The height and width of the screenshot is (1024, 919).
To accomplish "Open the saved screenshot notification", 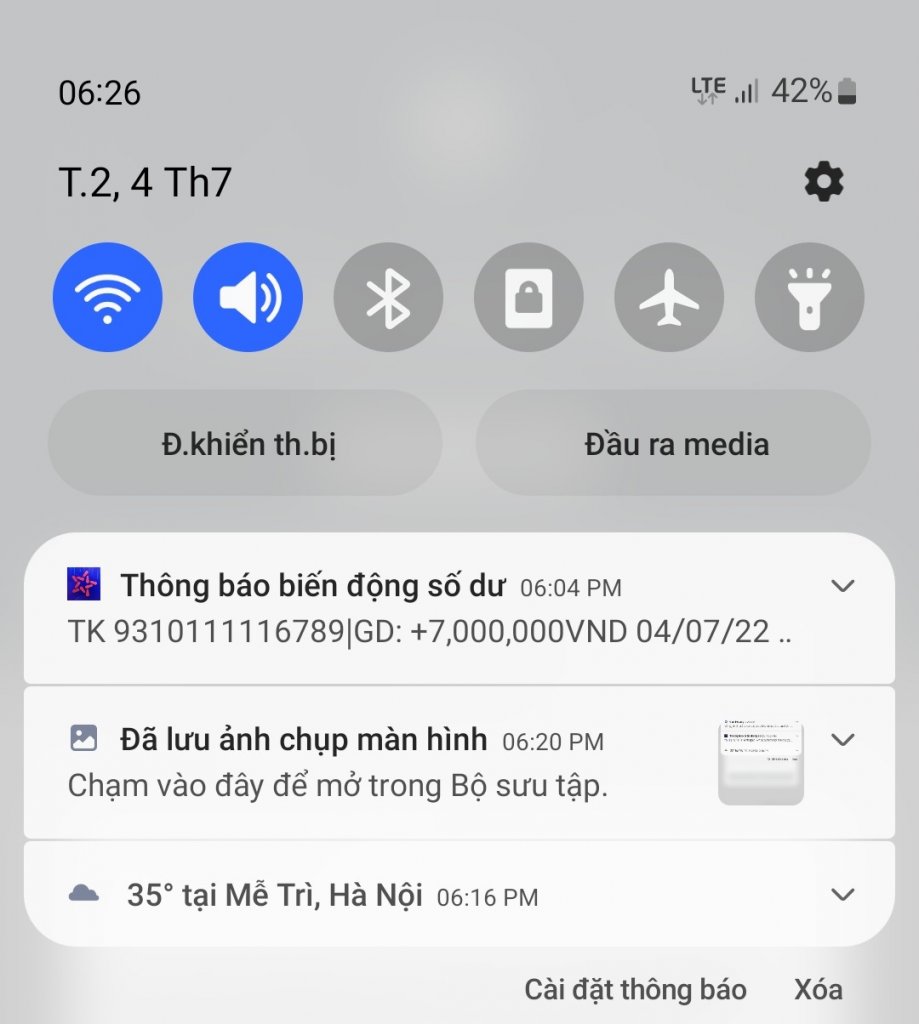I will [380, 763].
